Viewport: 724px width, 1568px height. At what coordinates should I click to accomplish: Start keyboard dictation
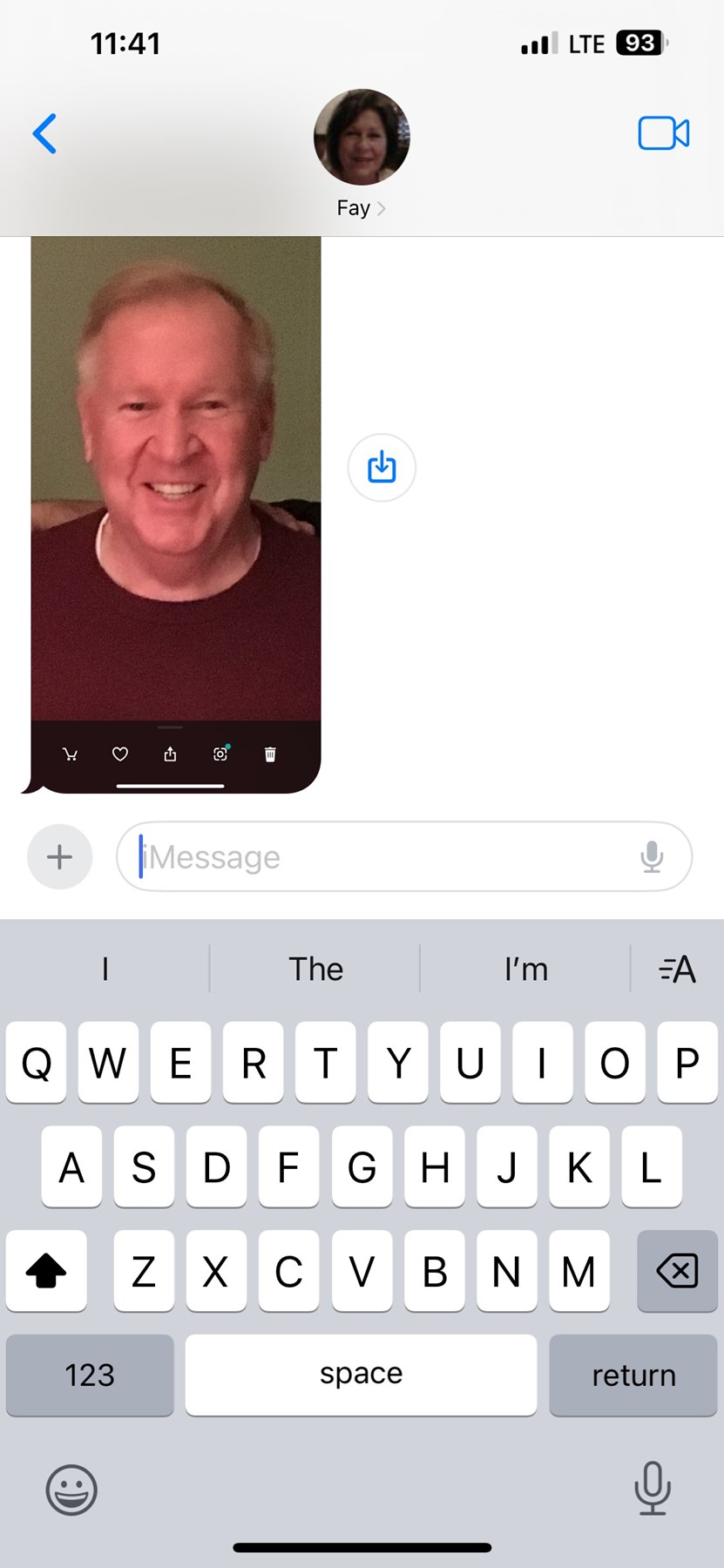(x=652, y=1488)
